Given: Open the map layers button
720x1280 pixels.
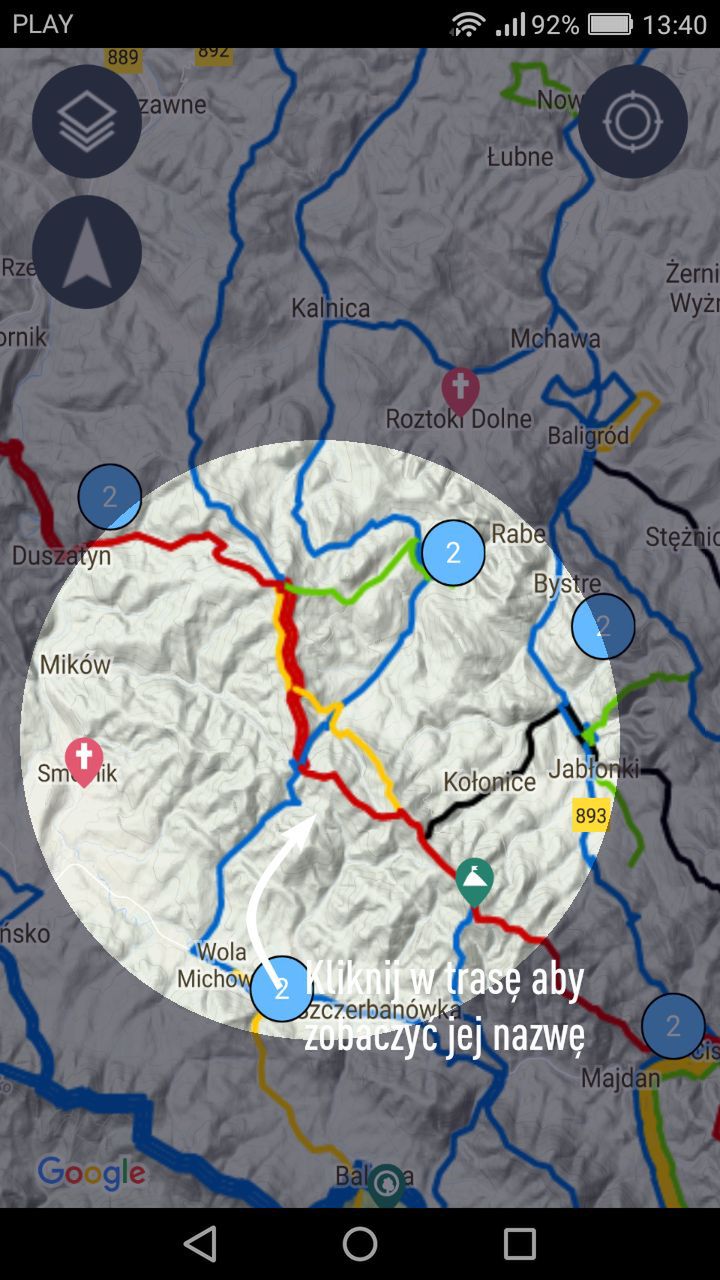Looking at the screenshot, I should (87, 122).
